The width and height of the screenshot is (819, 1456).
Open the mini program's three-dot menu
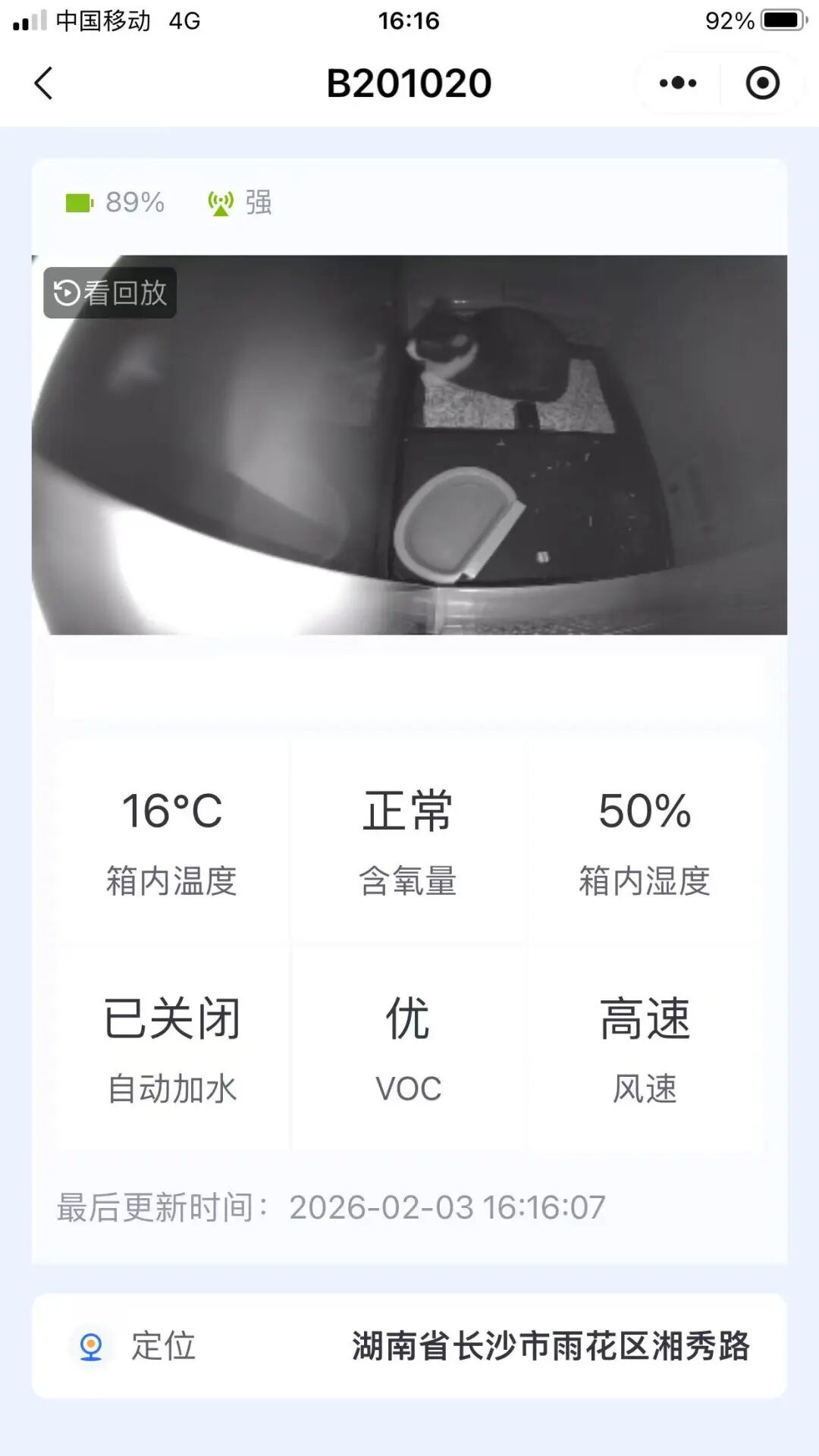pyautogui.click(x=678, y=83)
